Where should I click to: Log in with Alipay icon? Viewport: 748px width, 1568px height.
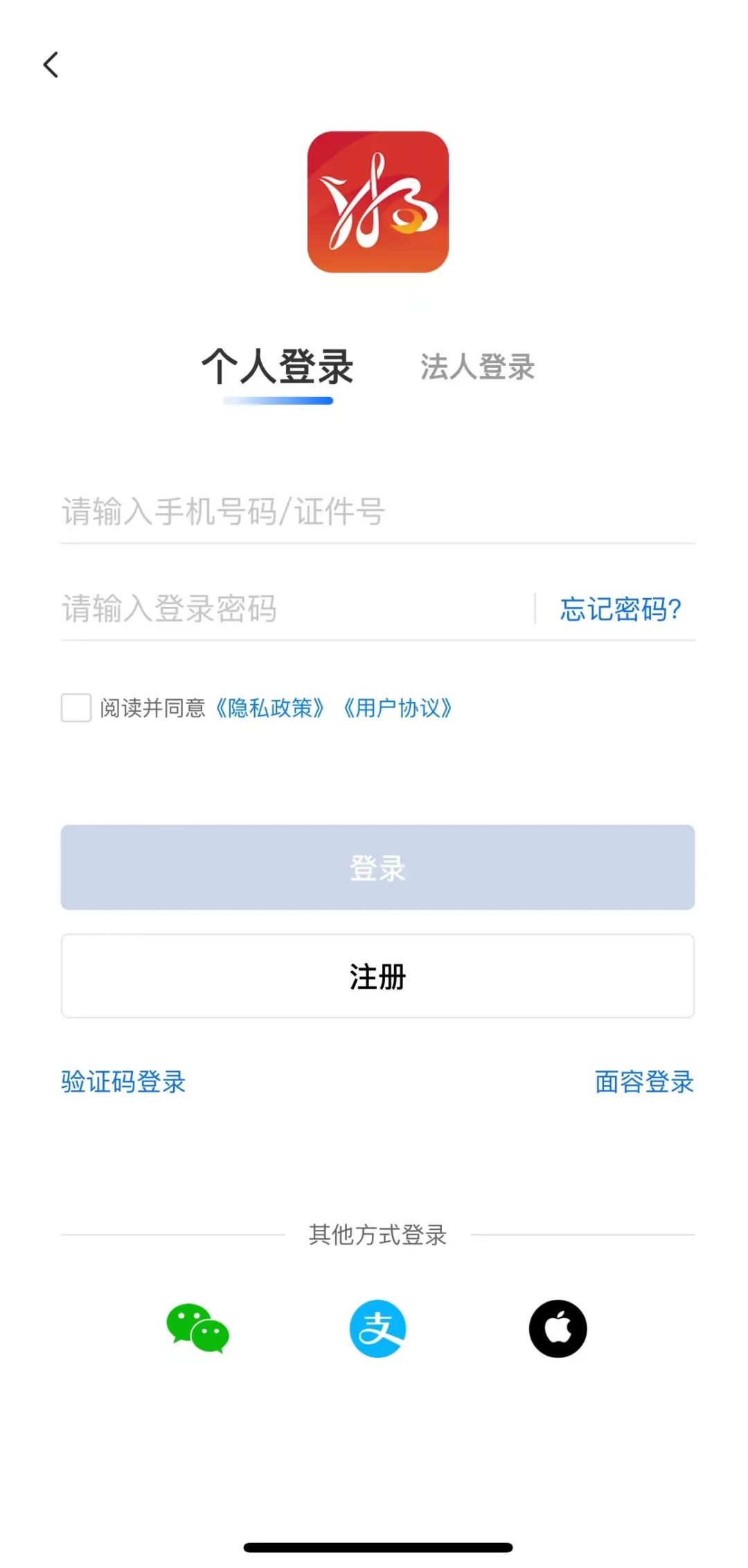click(377, 1329)
